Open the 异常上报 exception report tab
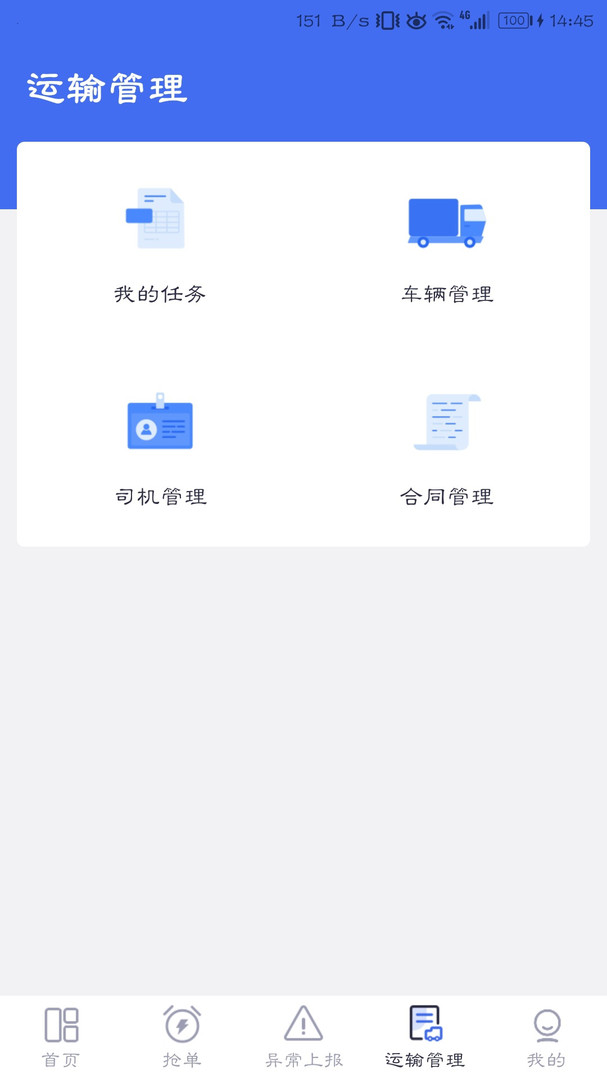Viewport: 607px width, 1080px height. [x=303, y=1037]
